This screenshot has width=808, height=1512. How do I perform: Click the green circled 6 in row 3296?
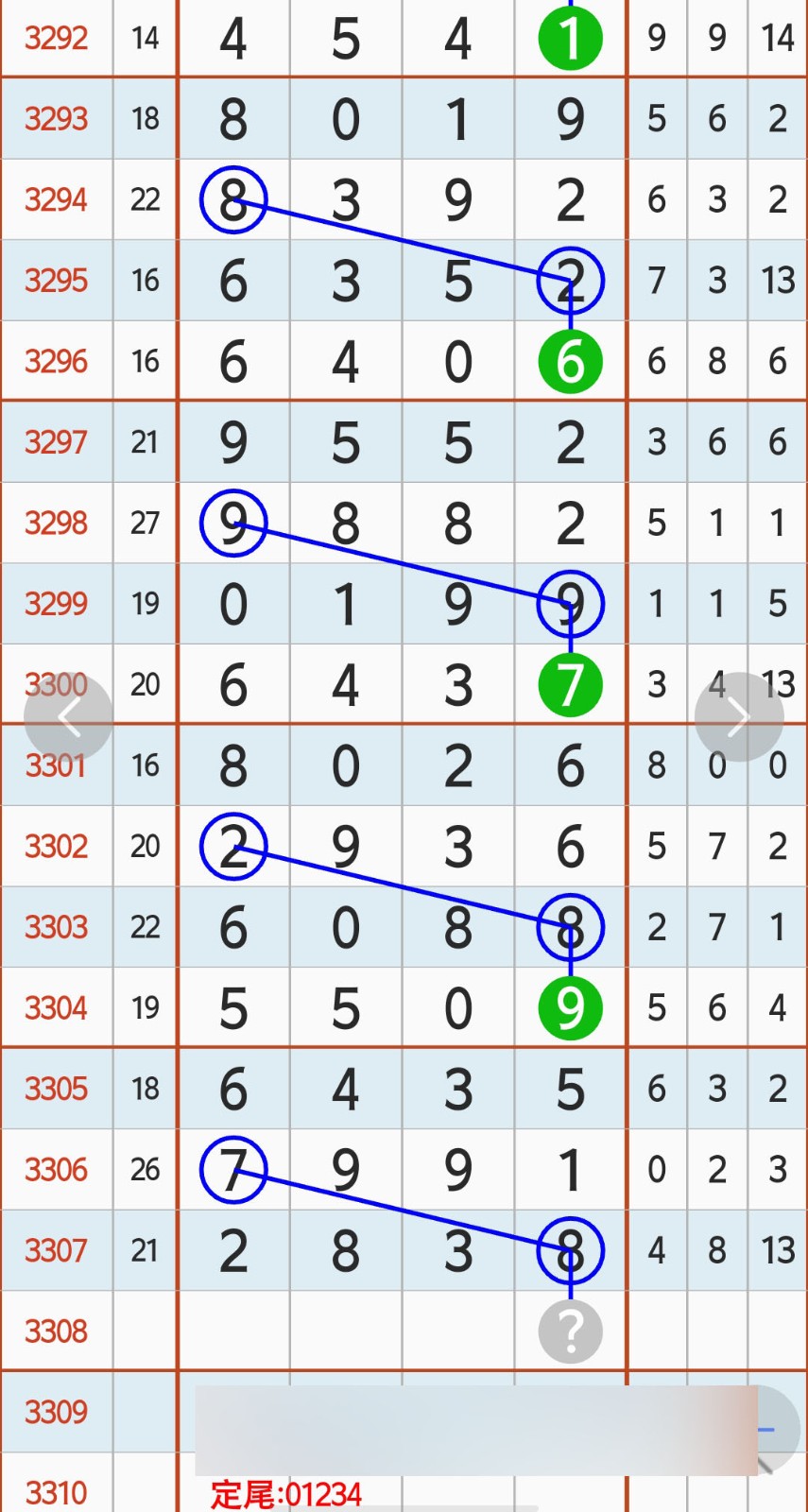(x=570, y=361)
